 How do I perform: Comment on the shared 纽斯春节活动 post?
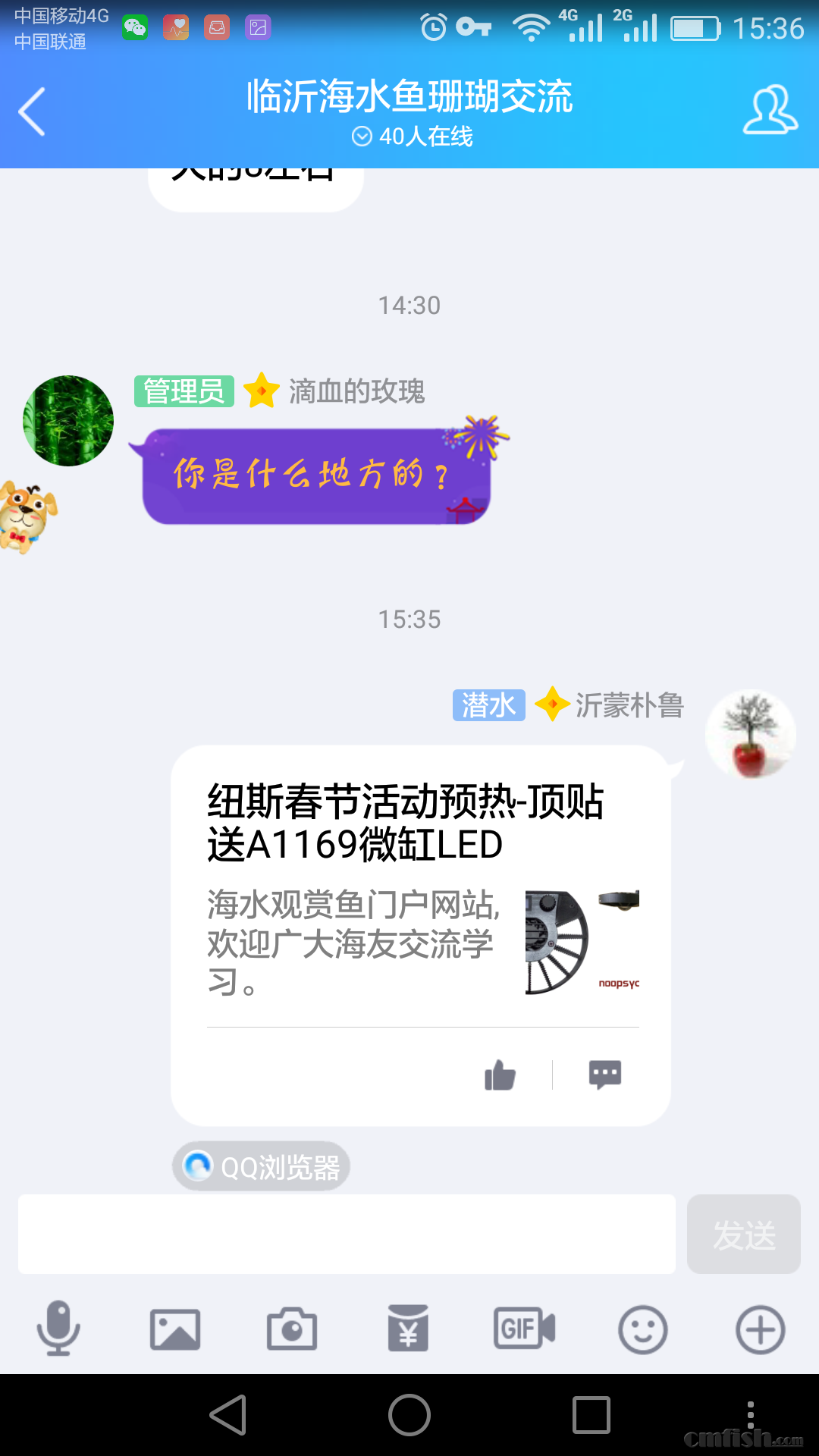[x=604, y=1075]
